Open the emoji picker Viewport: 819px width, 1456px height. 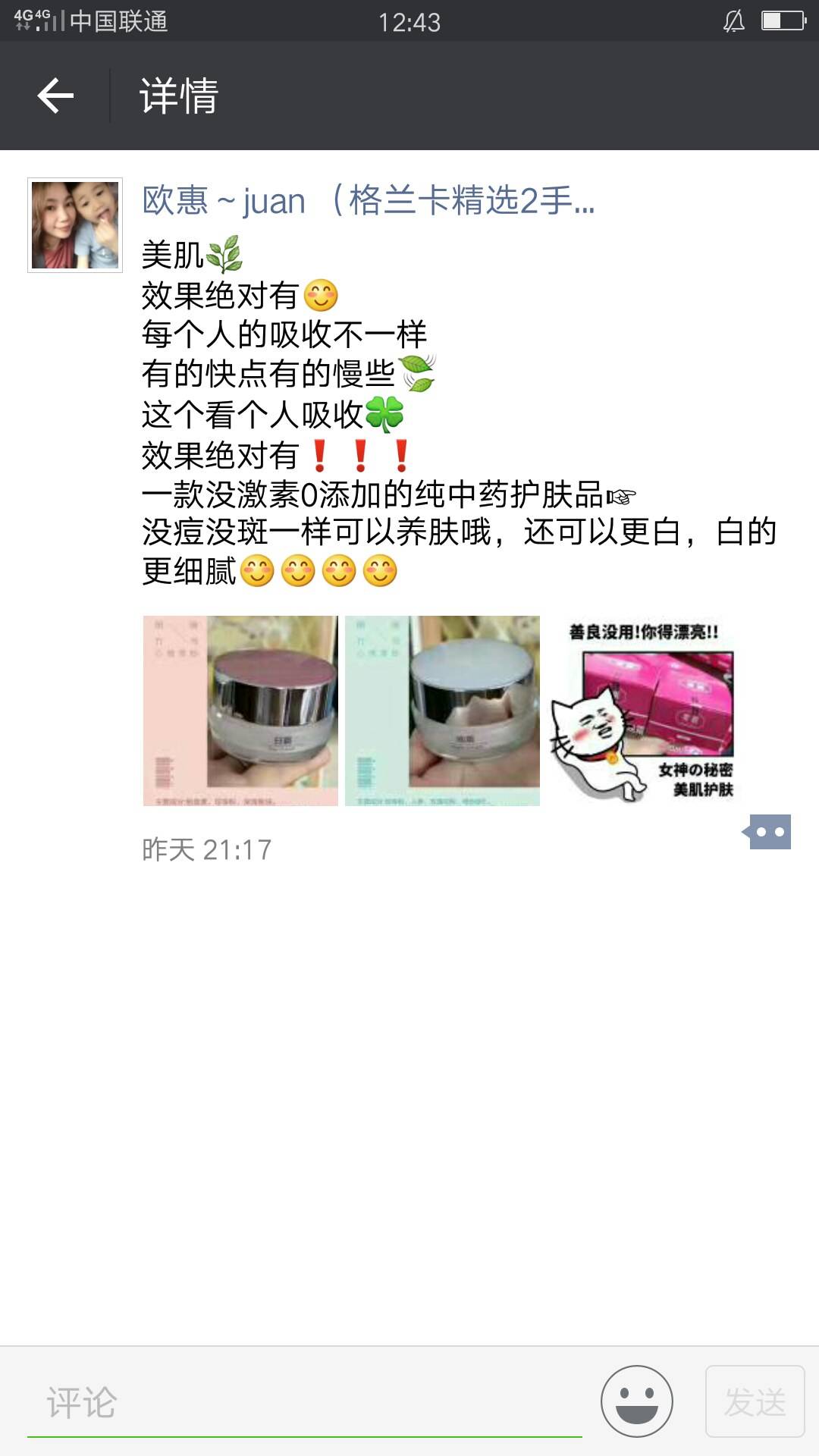(636, 1401)
